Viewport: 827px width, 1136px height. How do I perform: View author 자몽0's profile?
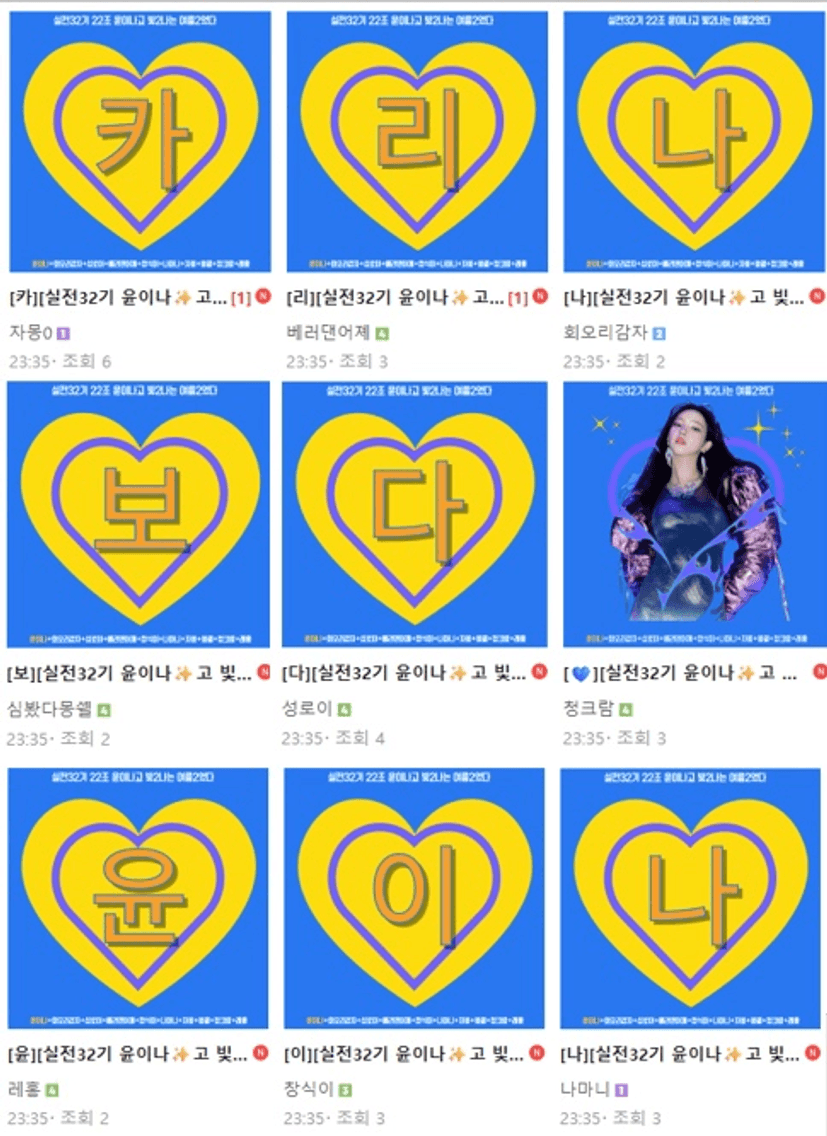click(28, 333)
